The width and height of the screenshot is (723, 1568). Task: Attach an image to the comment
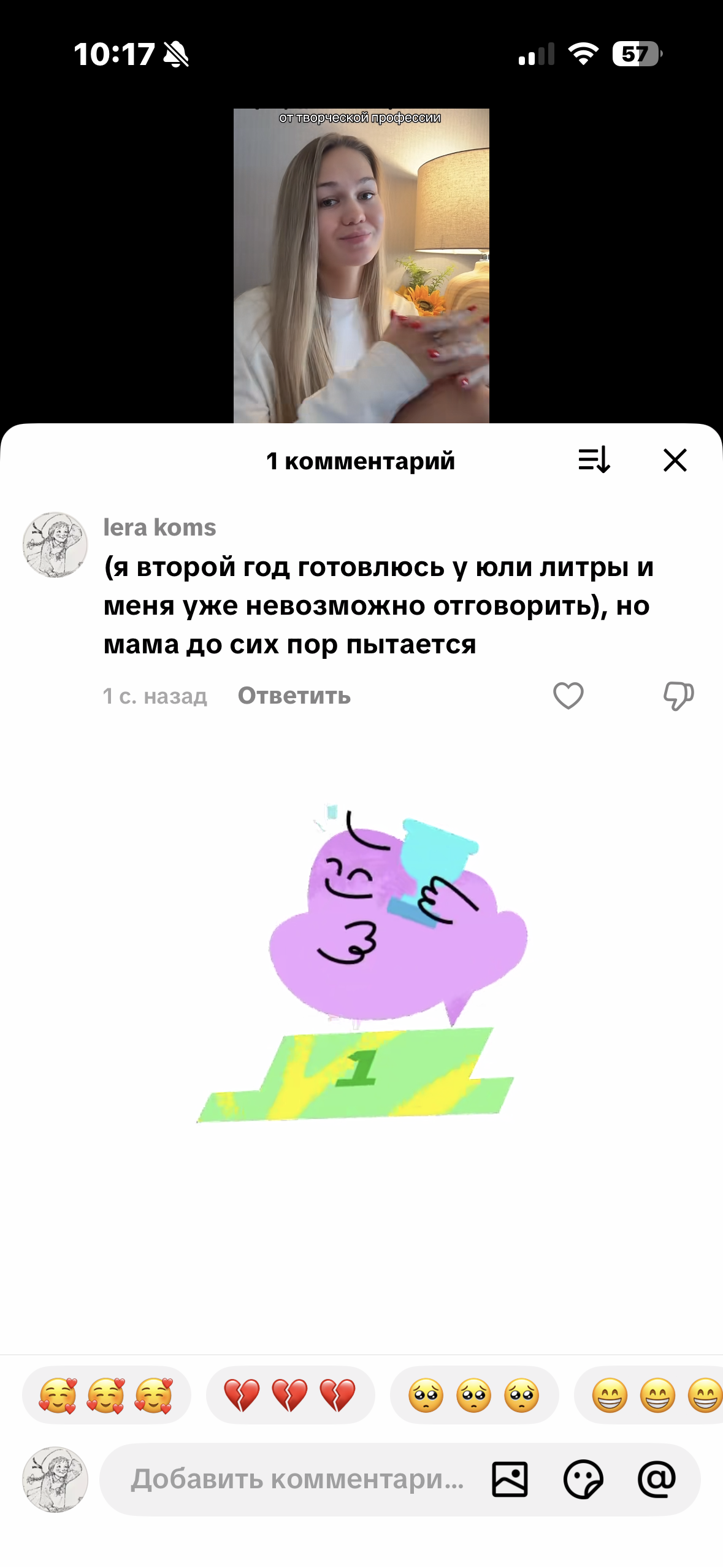pos(510,1480)
